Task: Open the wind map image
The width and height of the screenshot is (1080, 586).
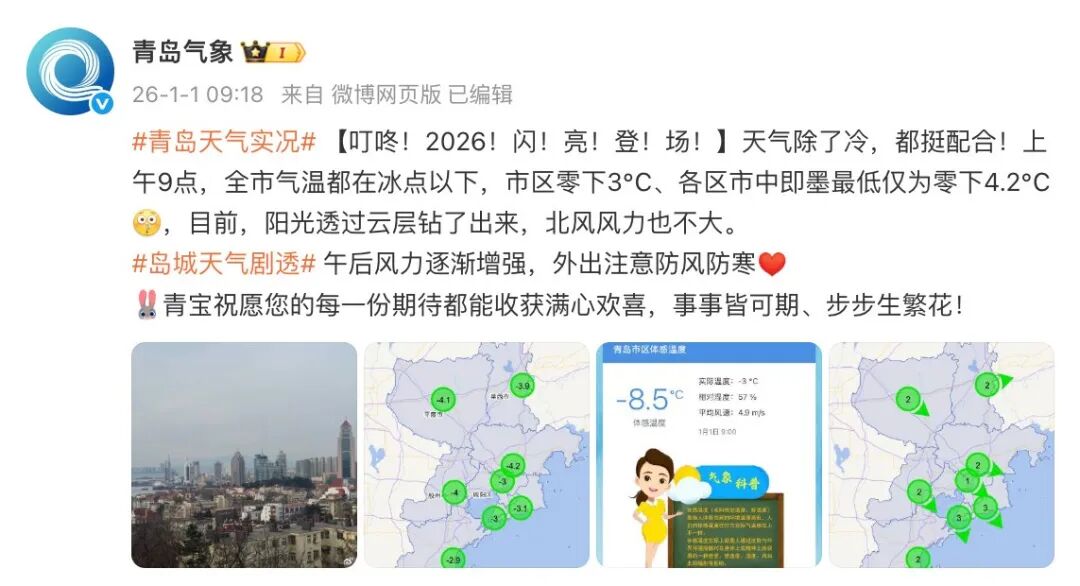Action: tap(941, 455)
